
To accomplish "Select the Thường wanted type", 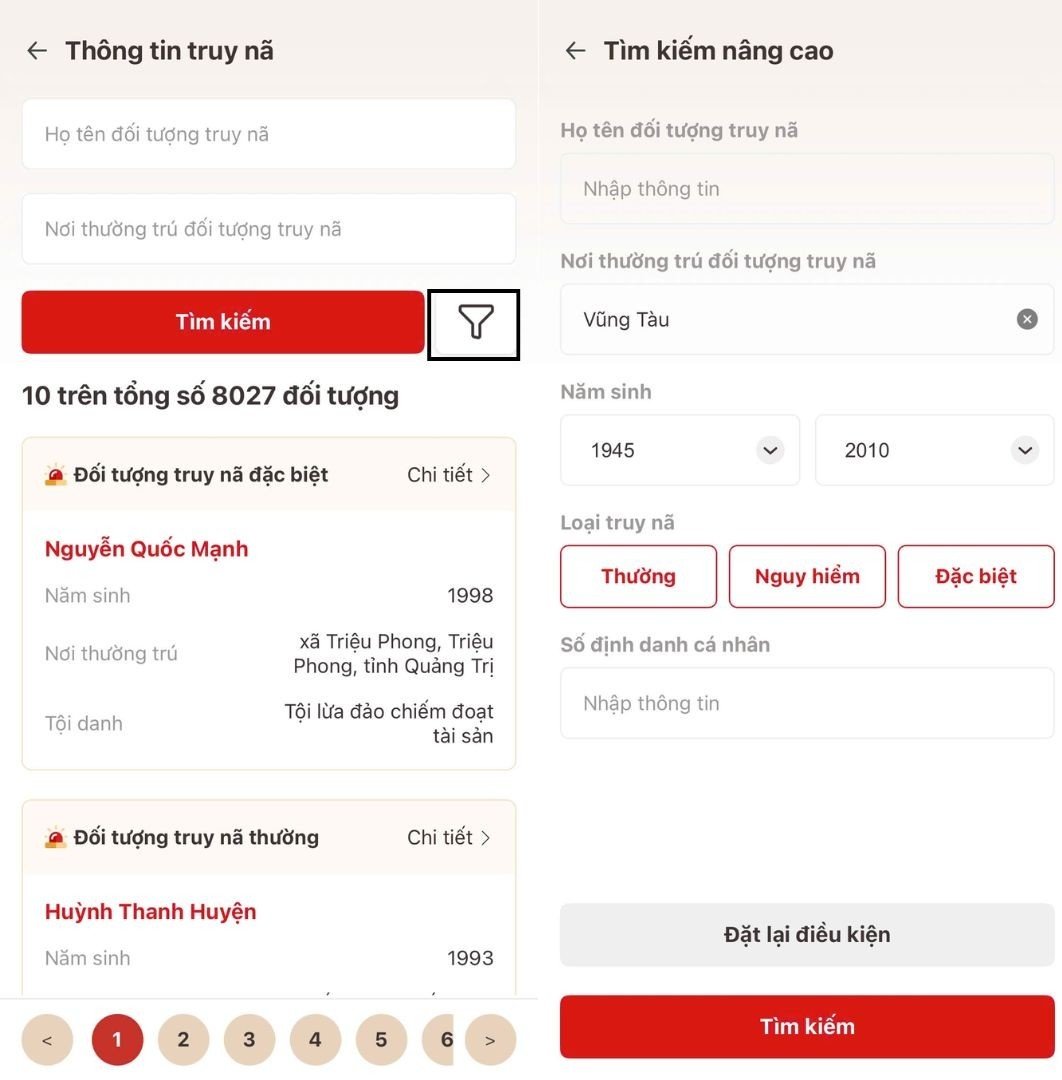I will pyautogui.click(x=638, y=576).
